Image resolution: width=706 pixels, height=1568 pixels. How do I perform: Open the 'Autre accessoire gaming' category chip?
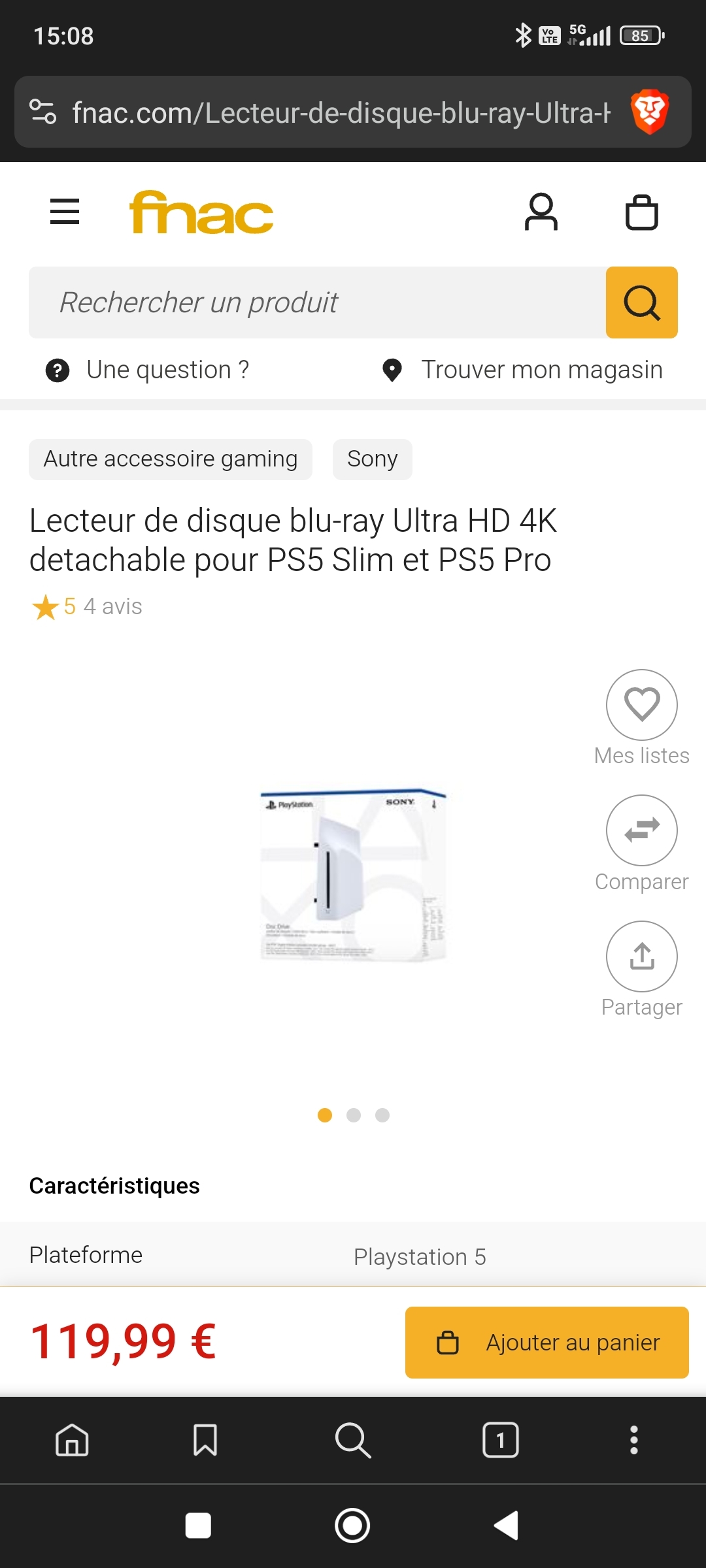click(x=171, y=459)
